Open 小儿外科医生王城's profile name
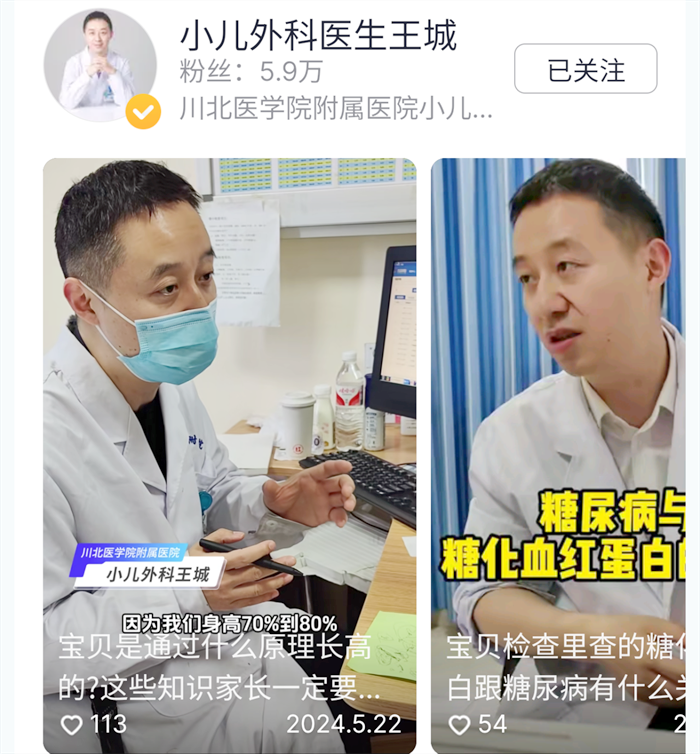The image size is (700, 754). tap(318, 36)
